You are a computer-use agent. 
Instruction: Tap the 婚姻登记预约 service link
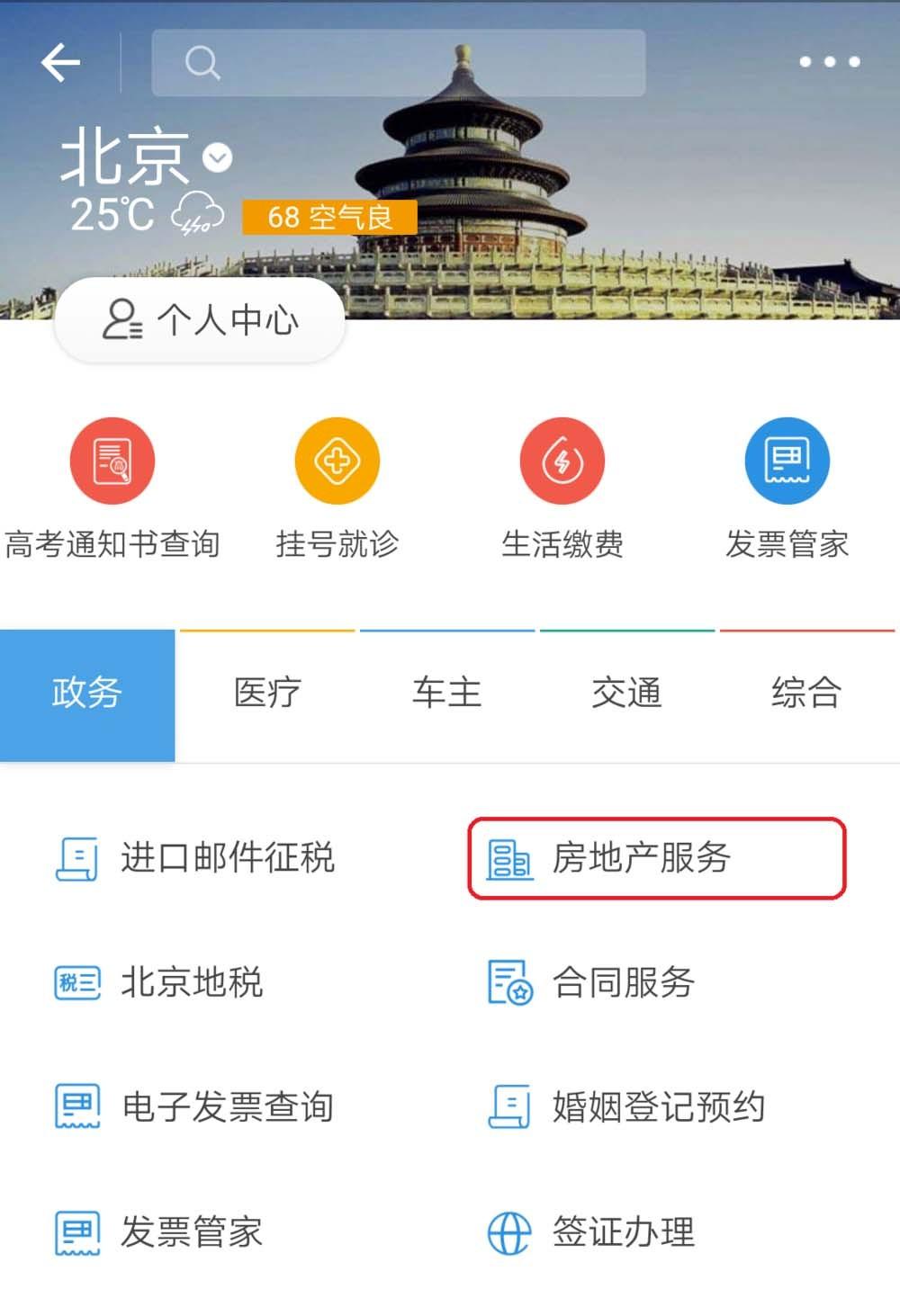(x=660, y=1105)
